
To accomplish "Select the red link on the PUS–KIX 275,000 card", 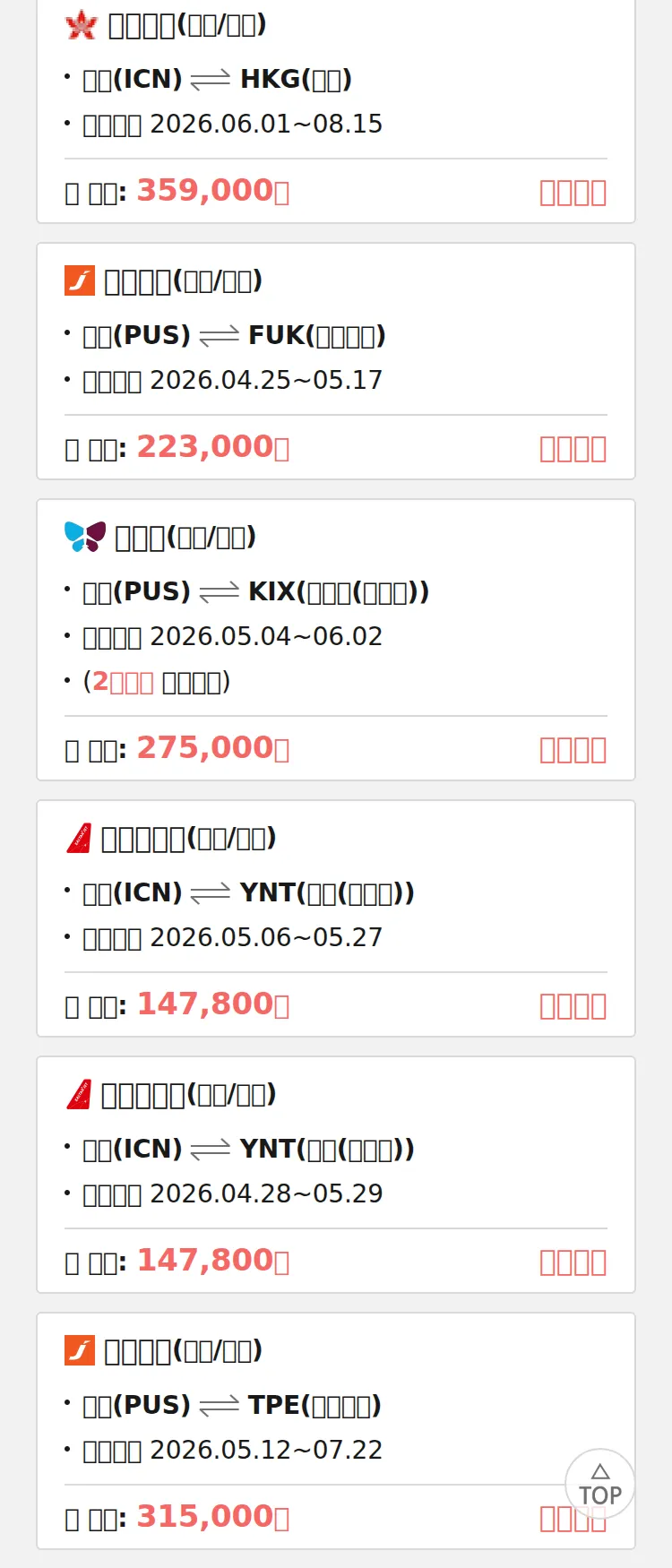I will pos(573,750).
